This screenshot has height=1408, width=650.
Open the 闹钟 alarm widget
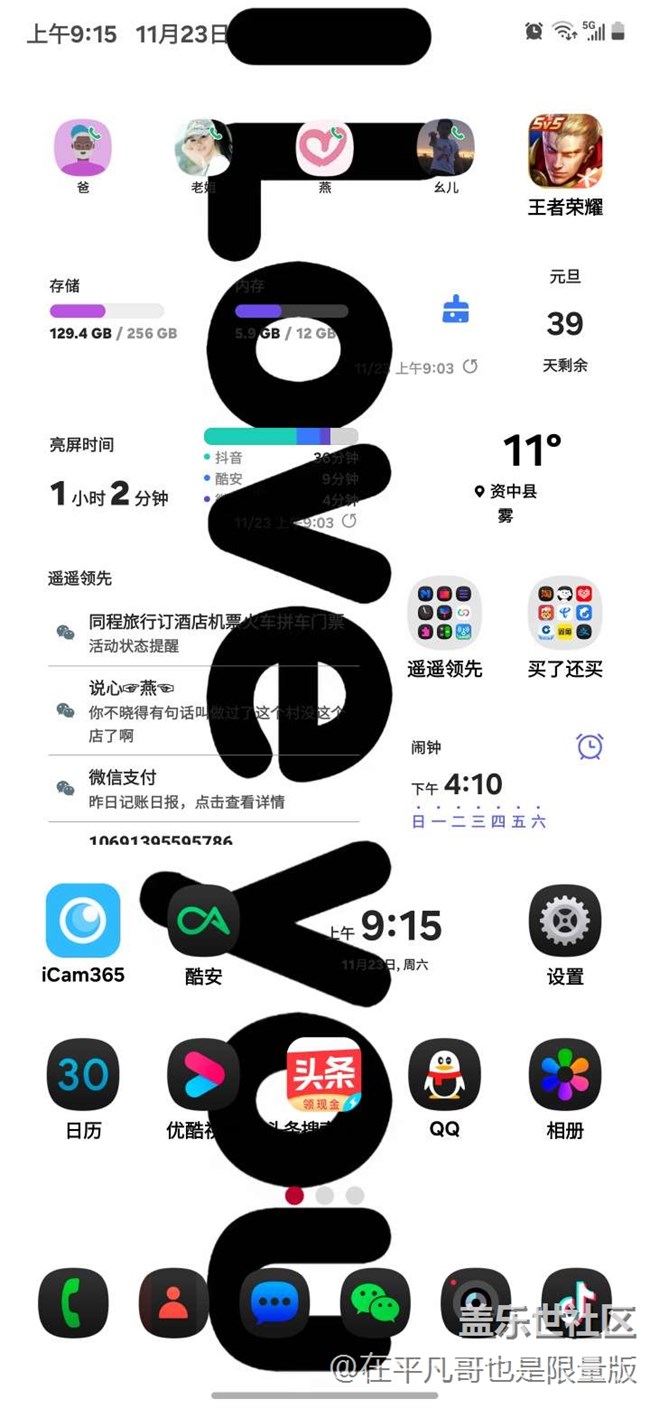(507, 783)
